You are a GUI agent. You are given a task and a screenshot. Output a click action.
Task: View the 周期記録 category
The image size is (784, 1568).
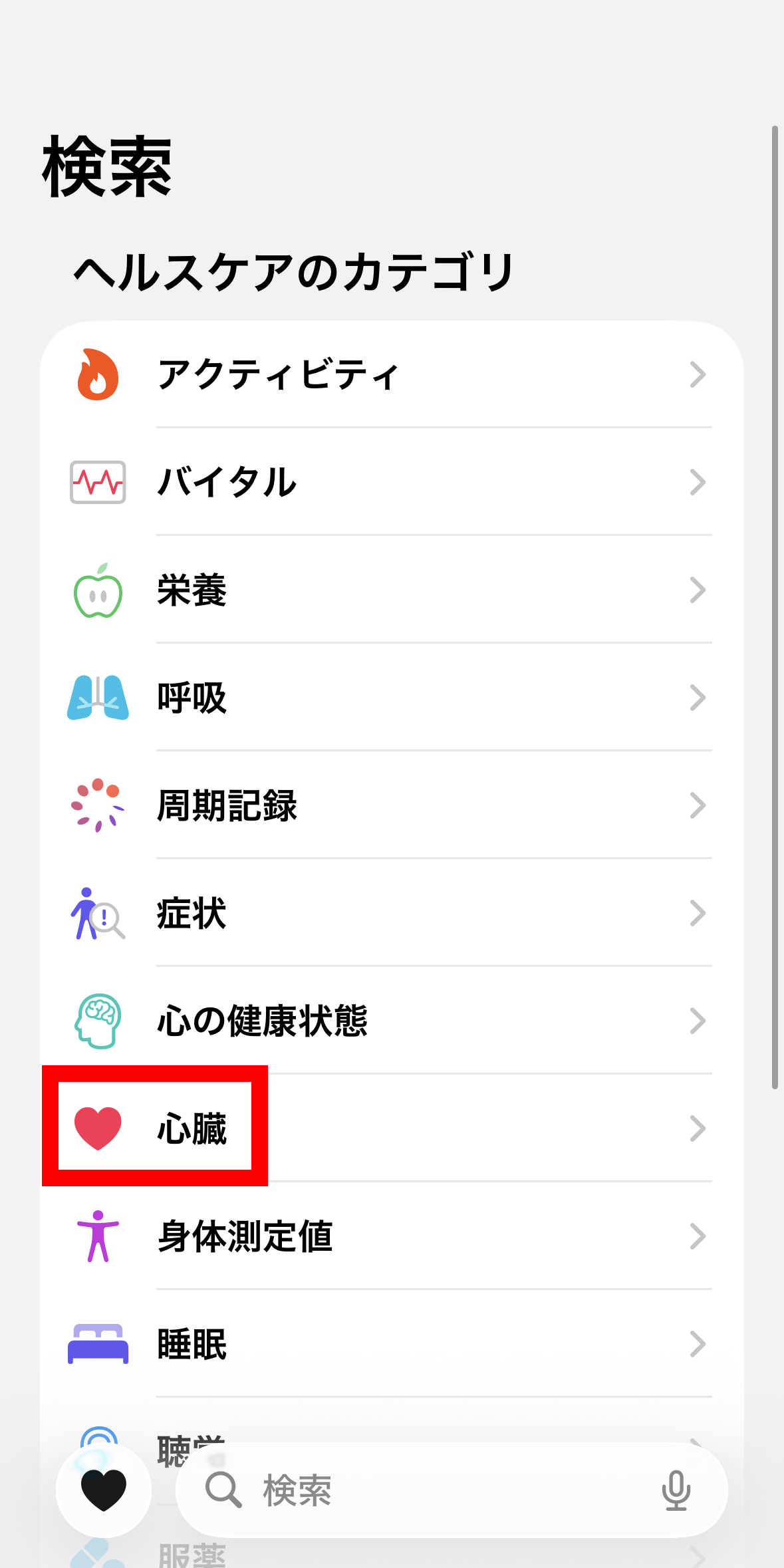pos(391,805)
